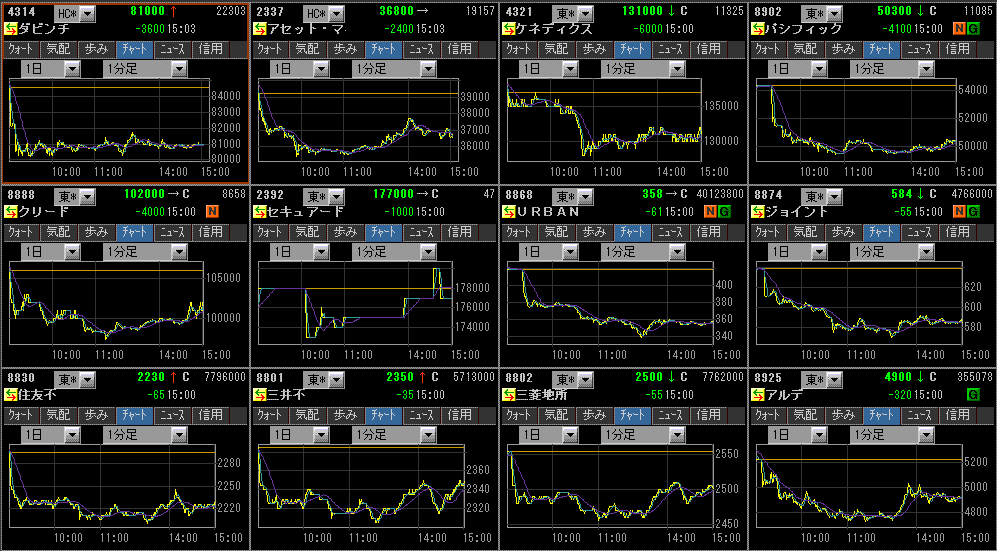Switch to クォート tab for 三菱地所

click(x=518, y=414)
